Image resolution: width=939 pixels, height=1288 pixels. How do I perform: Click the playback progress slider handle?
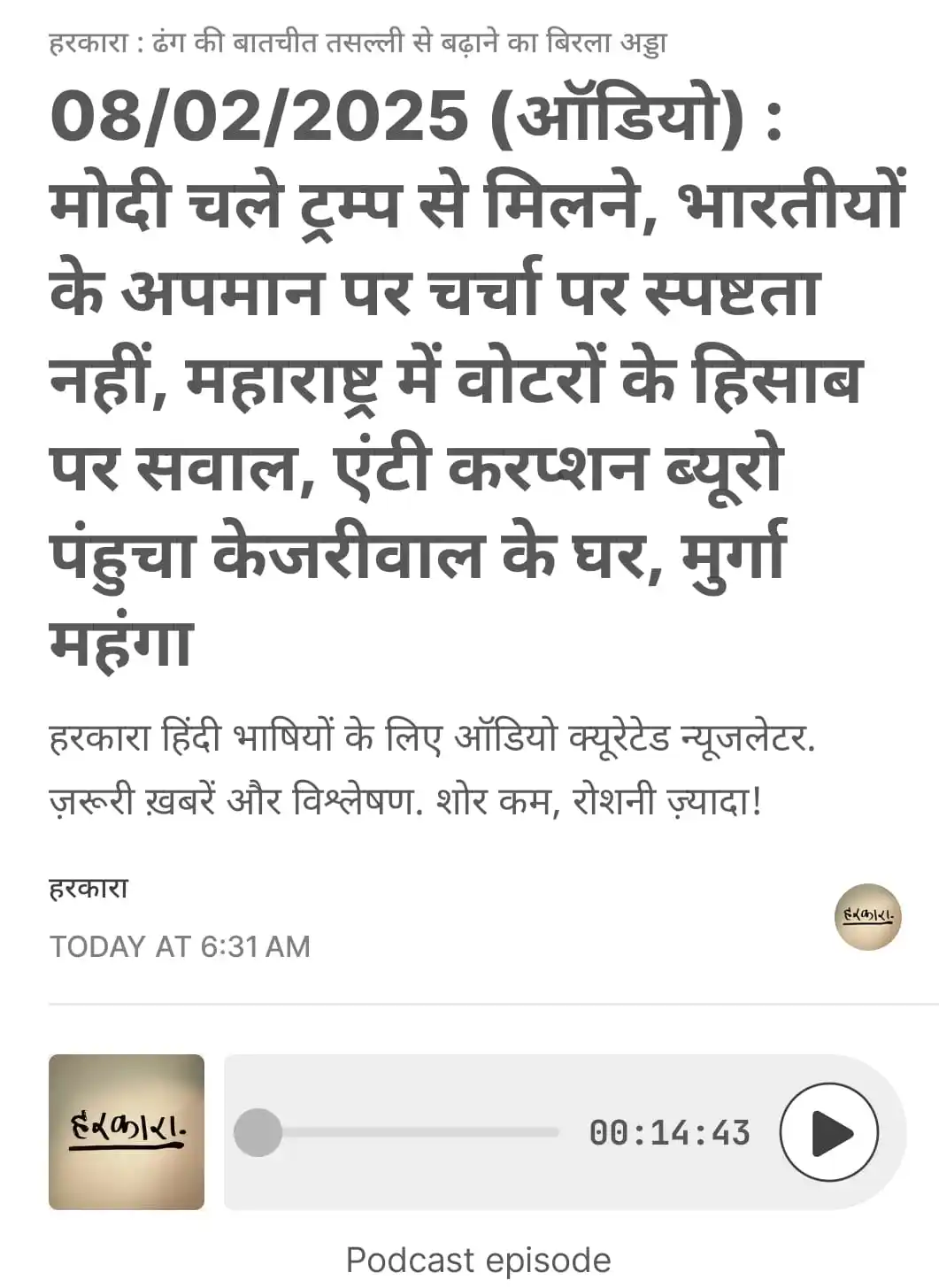point(258,1131)
